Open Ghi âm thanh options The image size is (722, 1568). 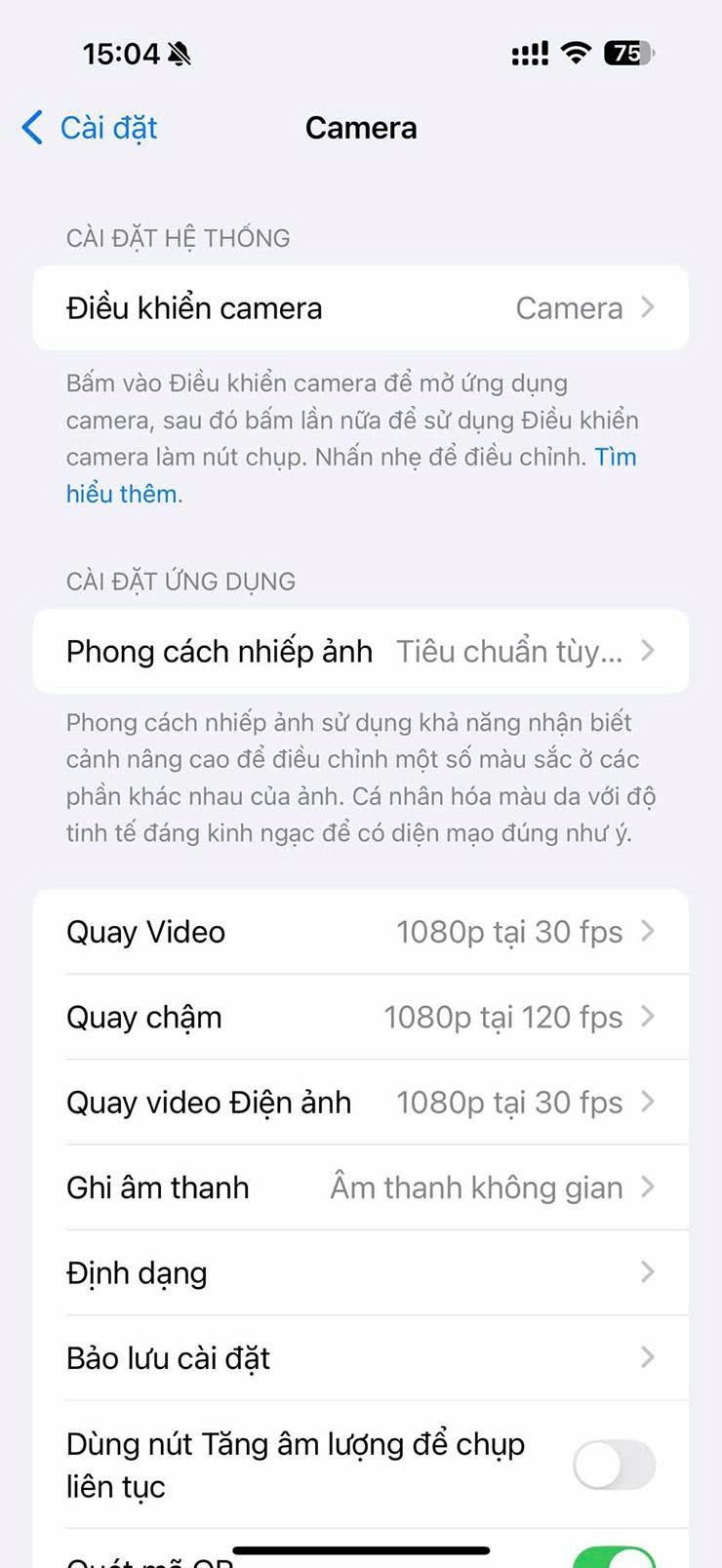360,1187
